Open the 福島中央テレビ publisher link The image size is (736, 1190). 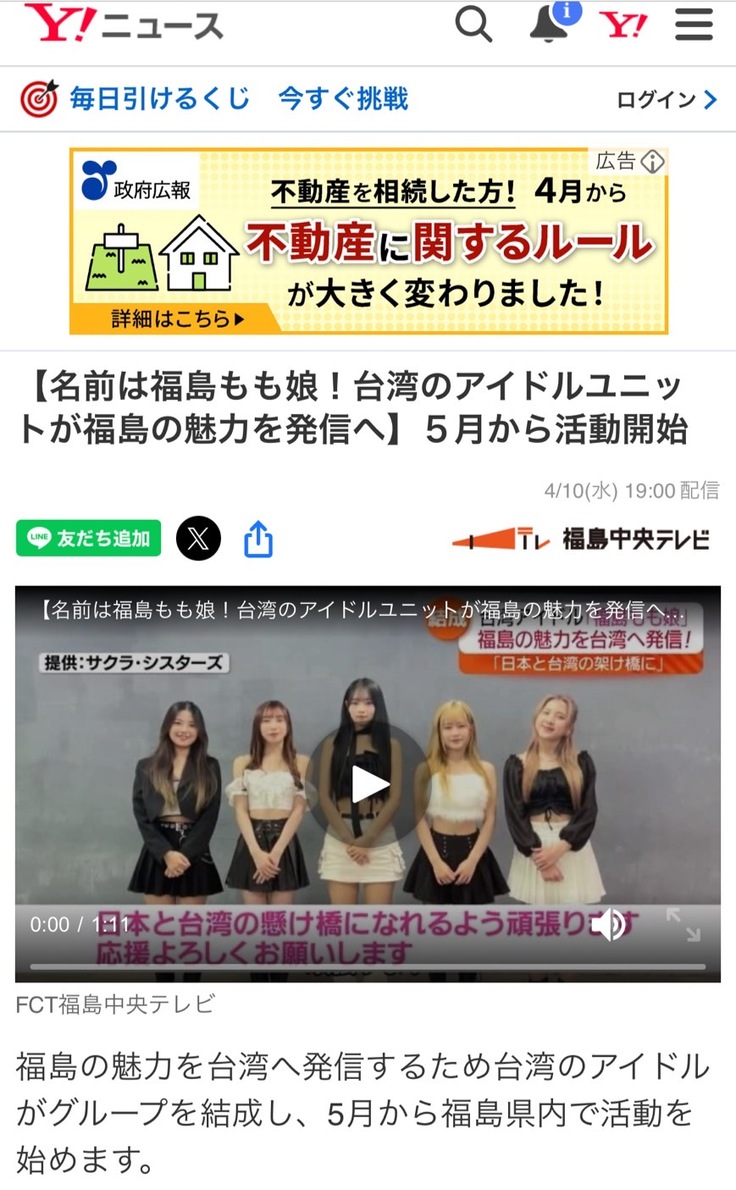tap(581, 539)
